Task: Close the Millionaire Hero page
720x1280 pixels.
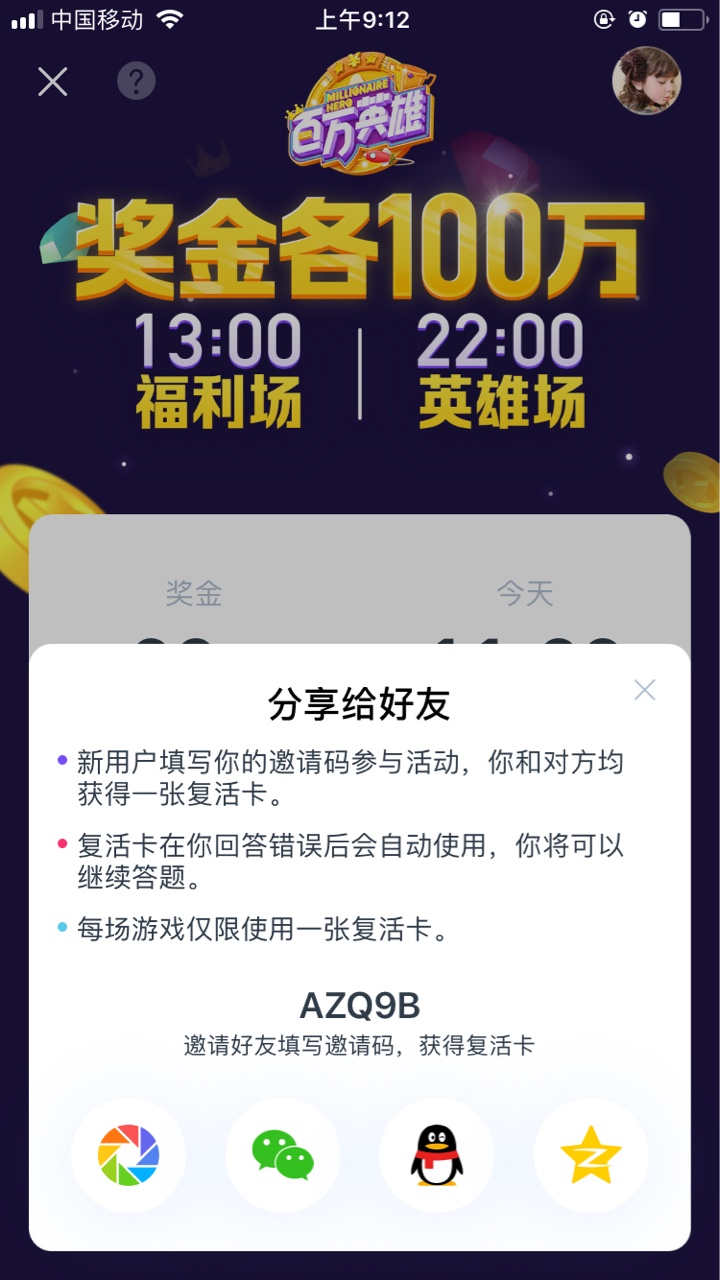Action: click(x=52, y=81)
